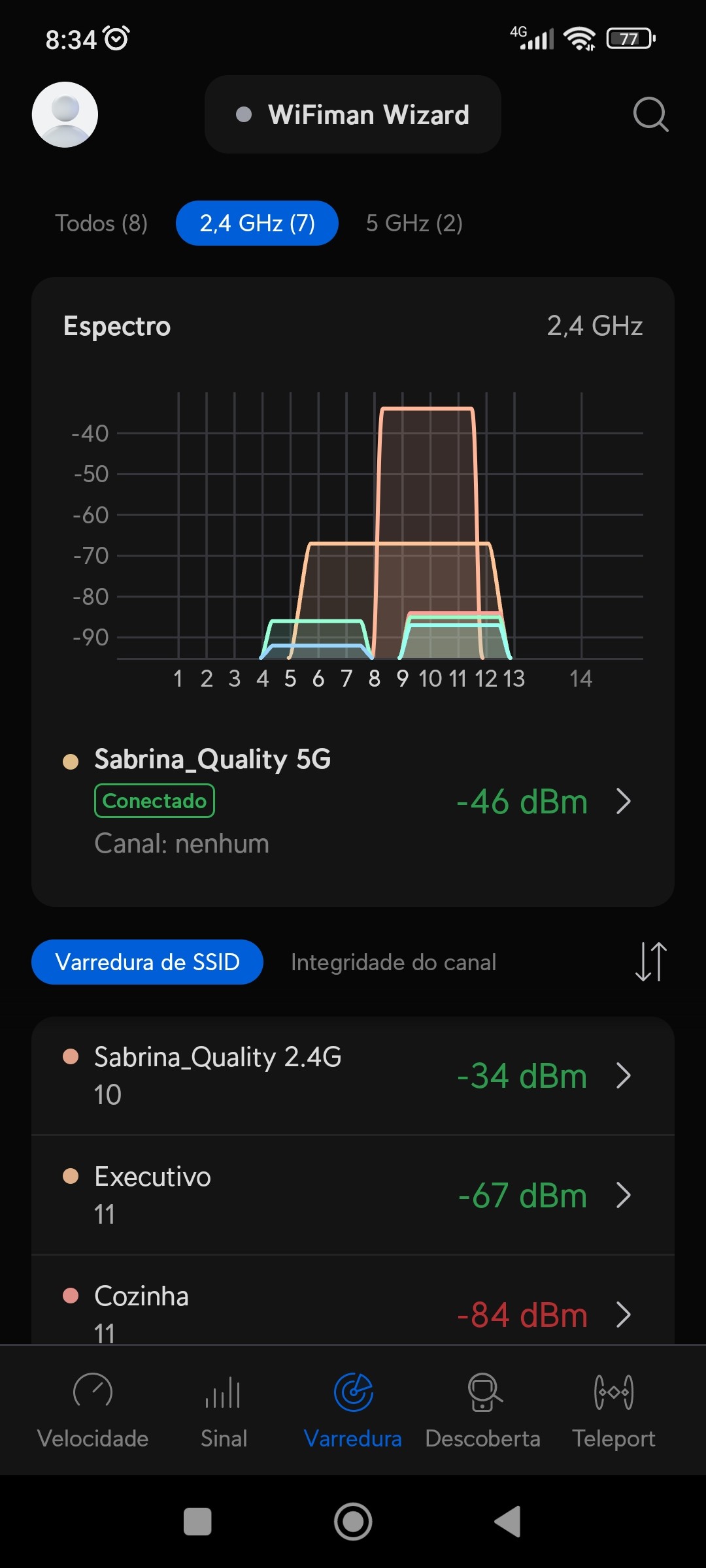Switch to the 5 GHz (2) filter

pyautogui.click(x=414, y=223)
